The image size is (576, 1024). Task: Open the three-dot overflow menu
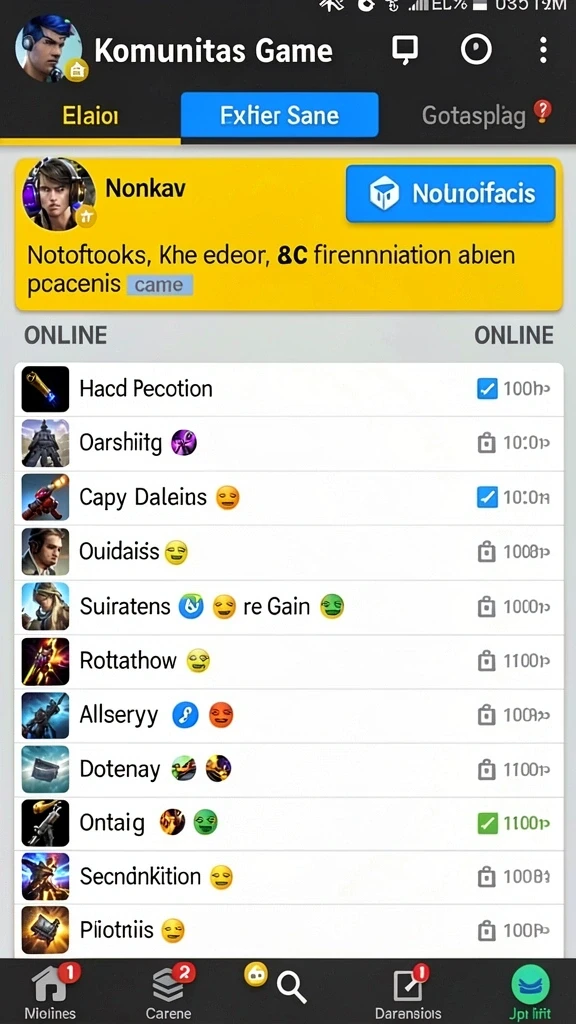pos(543,50)
